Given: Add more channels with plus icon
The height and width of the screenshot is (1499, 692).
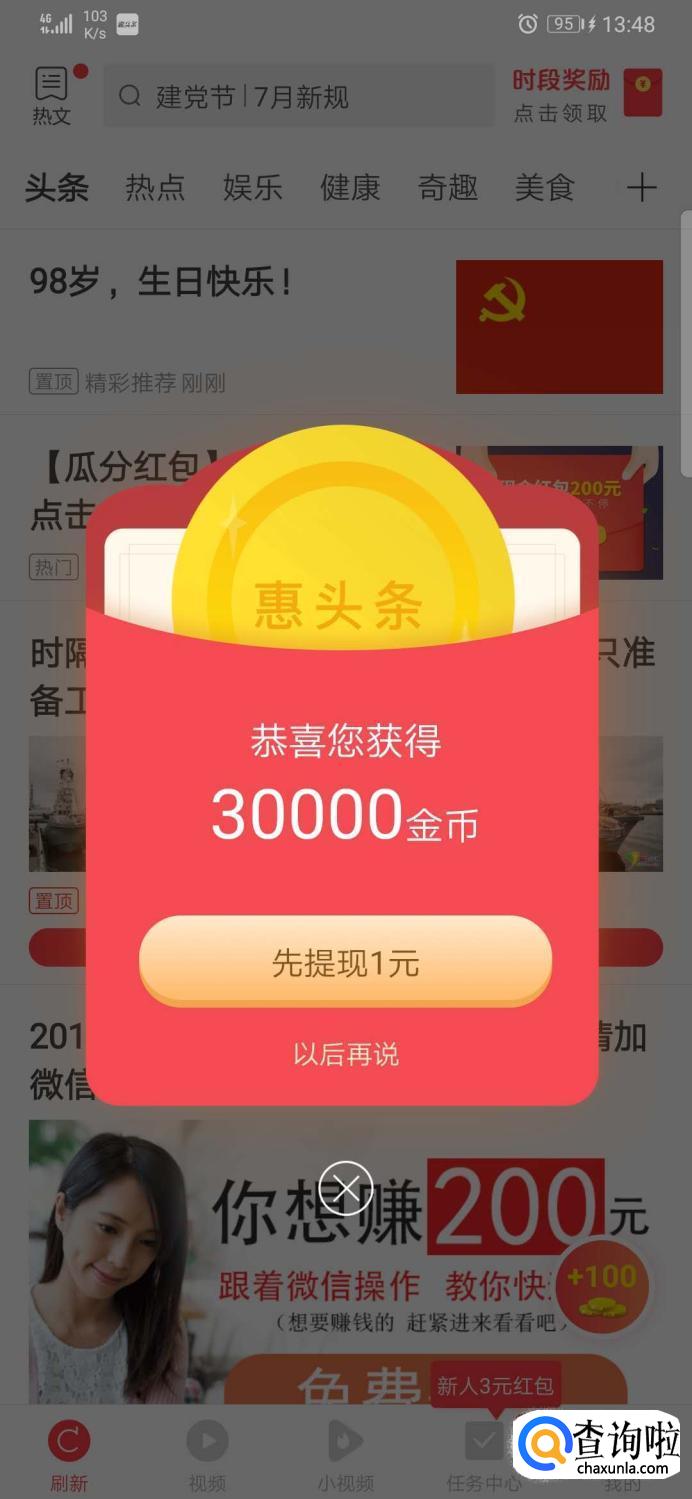Looking at the screenshot, I should click(641, 188).
